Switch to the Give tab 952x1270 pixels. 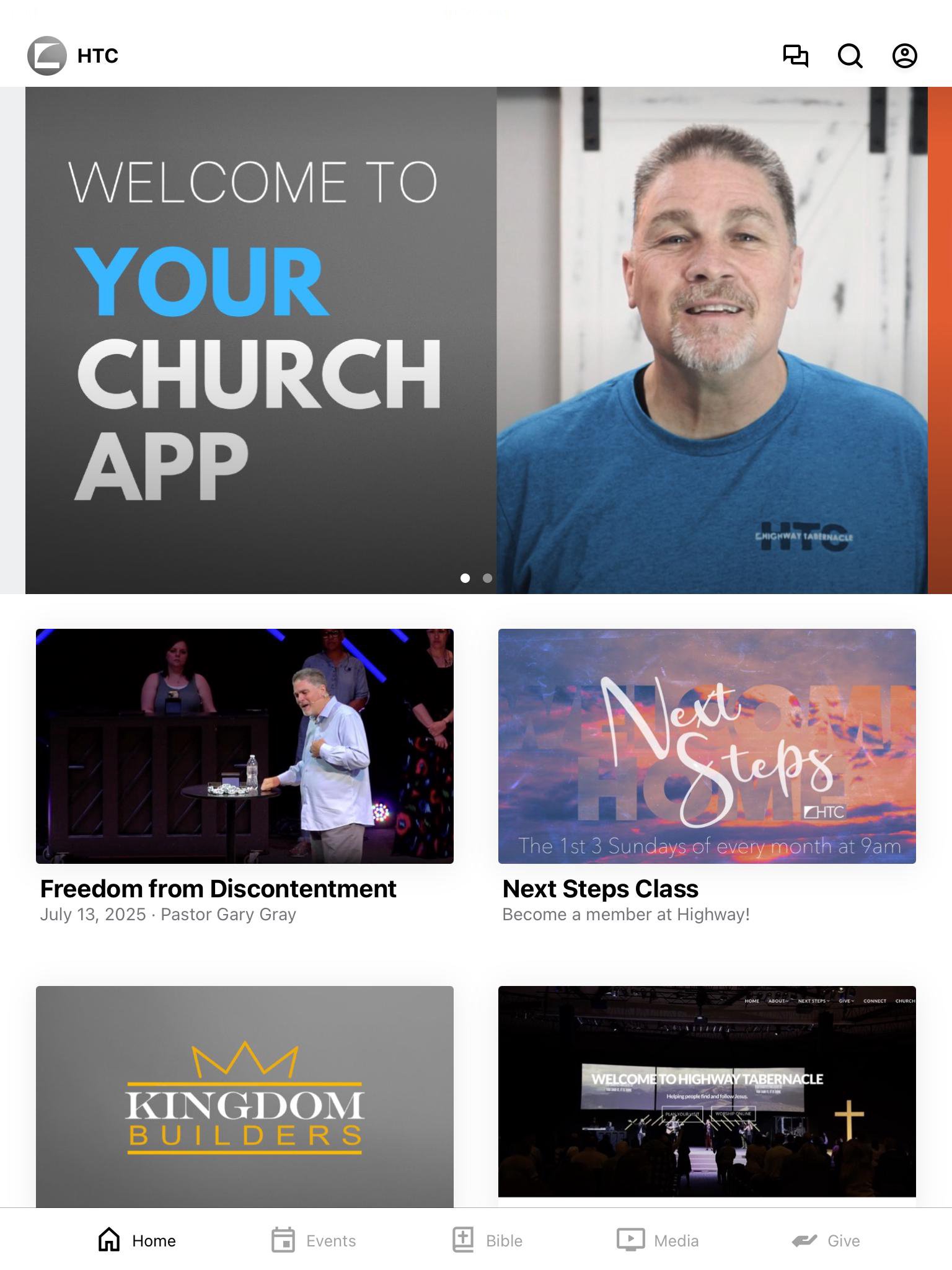(x=826, y=1240)
